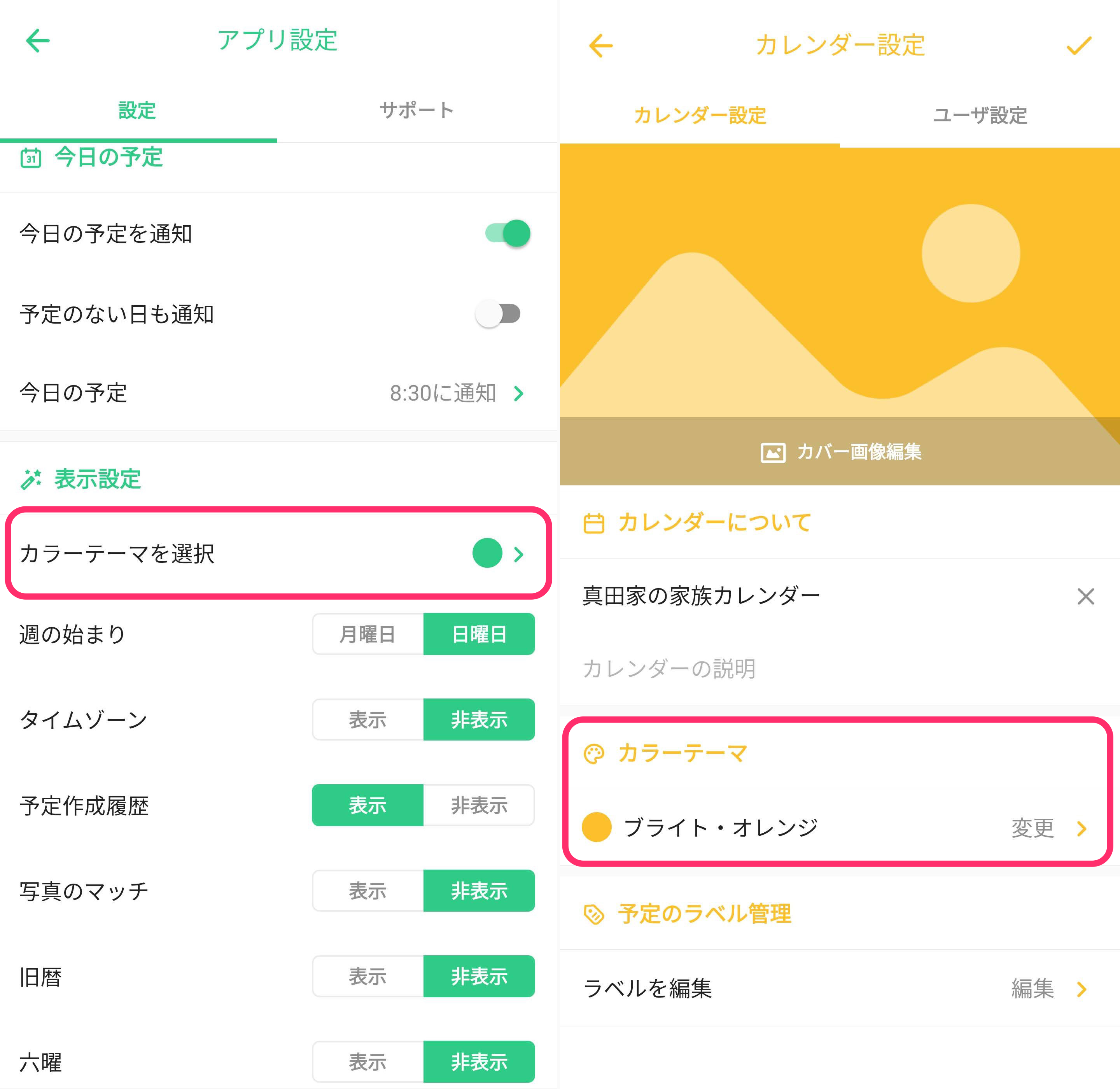Go back from アプリ設定 screen
Viewport: 1120px width, 1089px height.
pos(38,40)
